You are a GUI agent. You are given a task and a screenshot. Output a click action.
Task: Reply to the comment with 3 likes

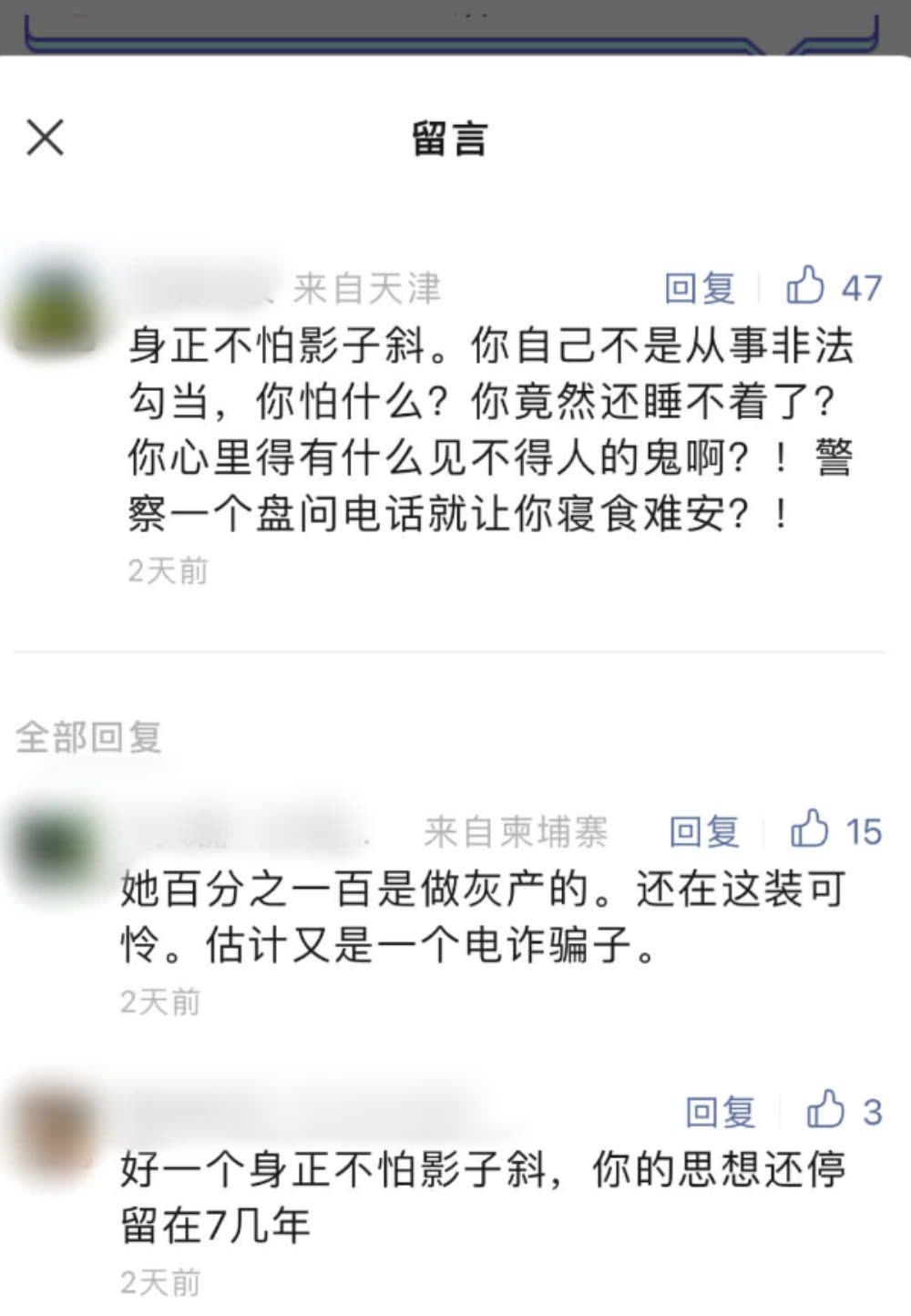(721, 1113)
